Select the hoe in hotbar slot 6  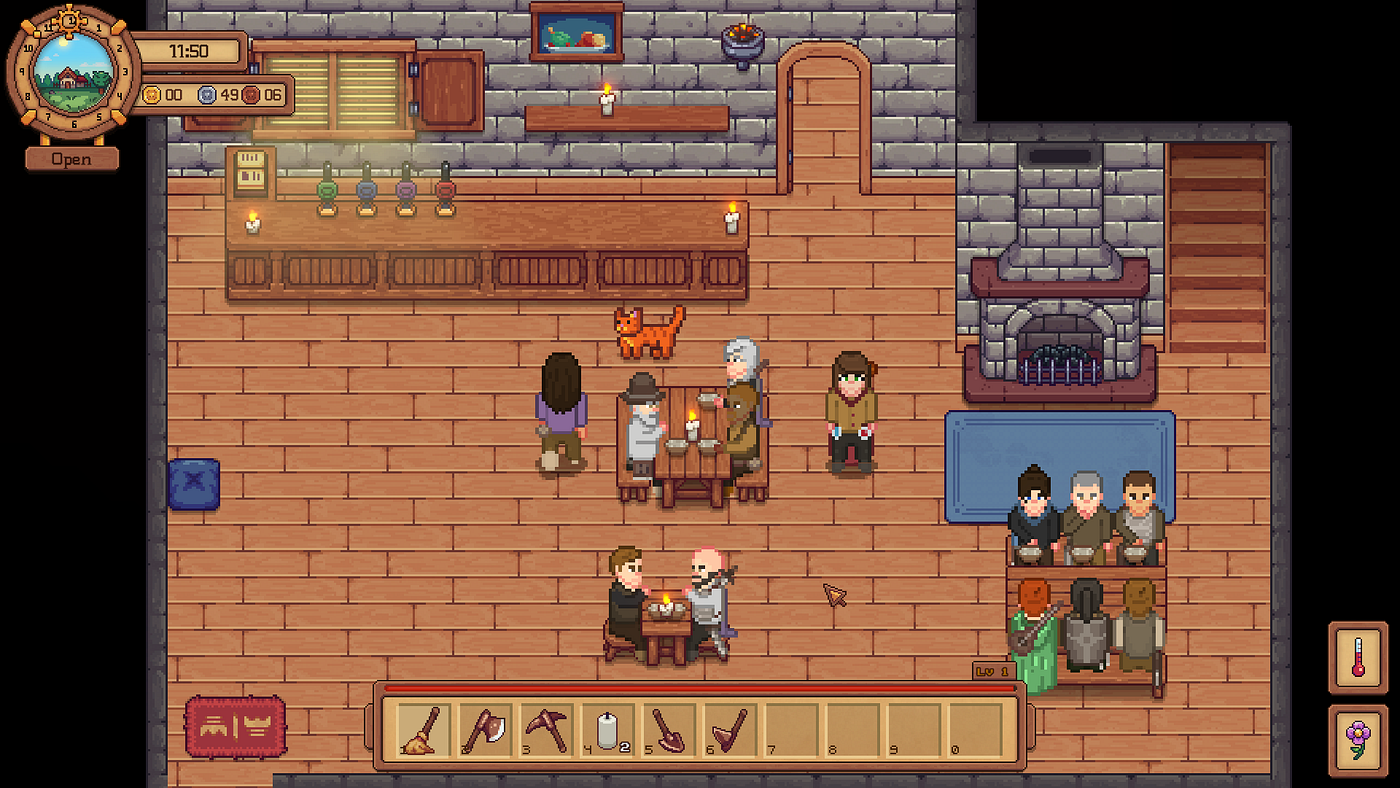pyautogui.click(x=730, y=729)
